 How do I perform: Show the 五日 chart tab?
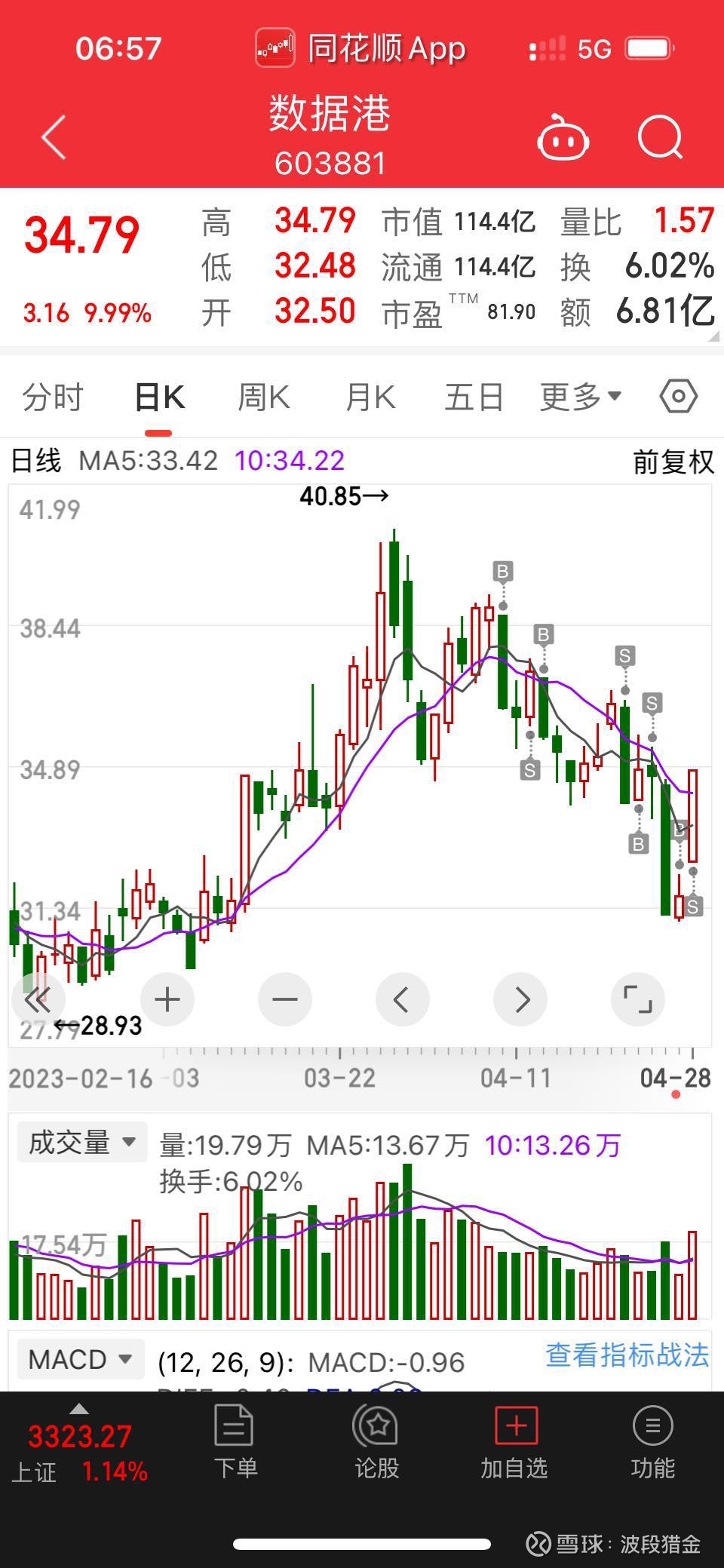coord(474,397)
